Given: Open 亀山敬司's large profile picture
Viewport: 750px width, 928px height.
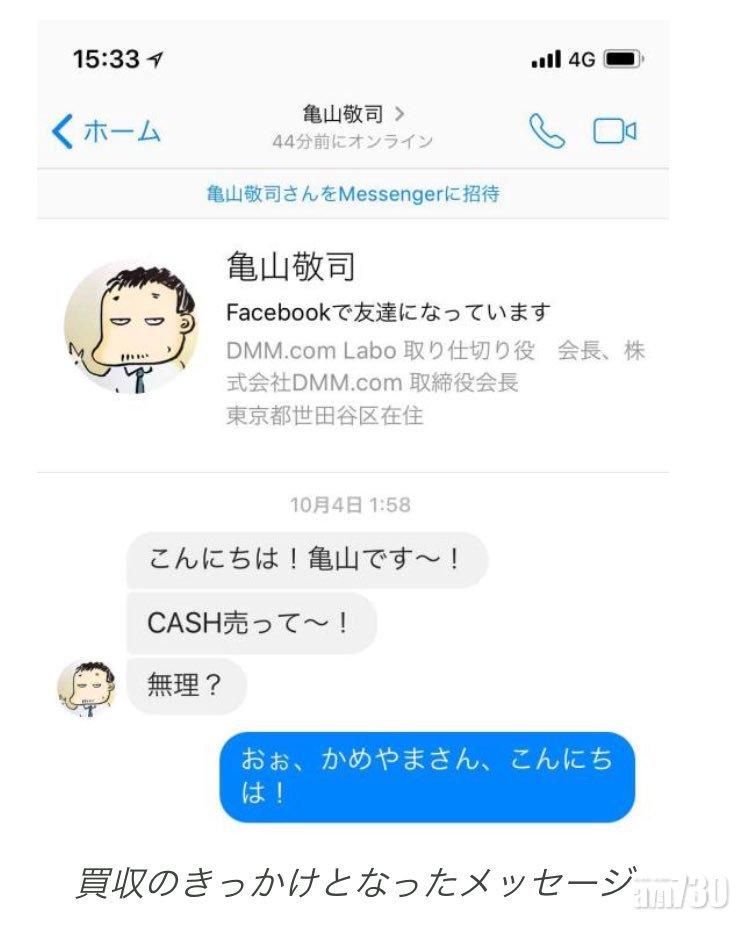Looking at the screenshot, I should click(x=131, y=326).
